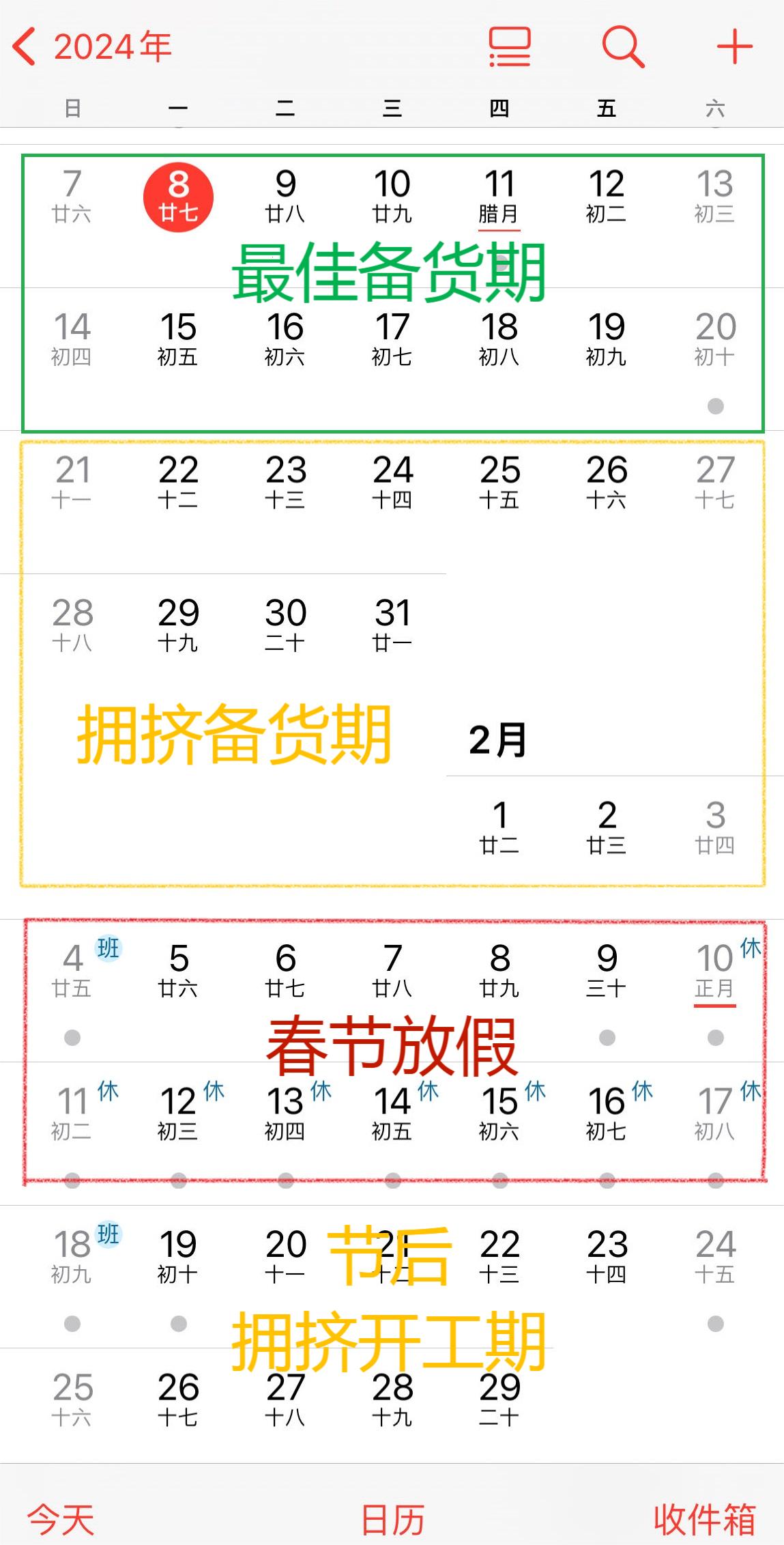Select January 15 初五
This screenshot has height=1545, width=784.
[178, 338]
